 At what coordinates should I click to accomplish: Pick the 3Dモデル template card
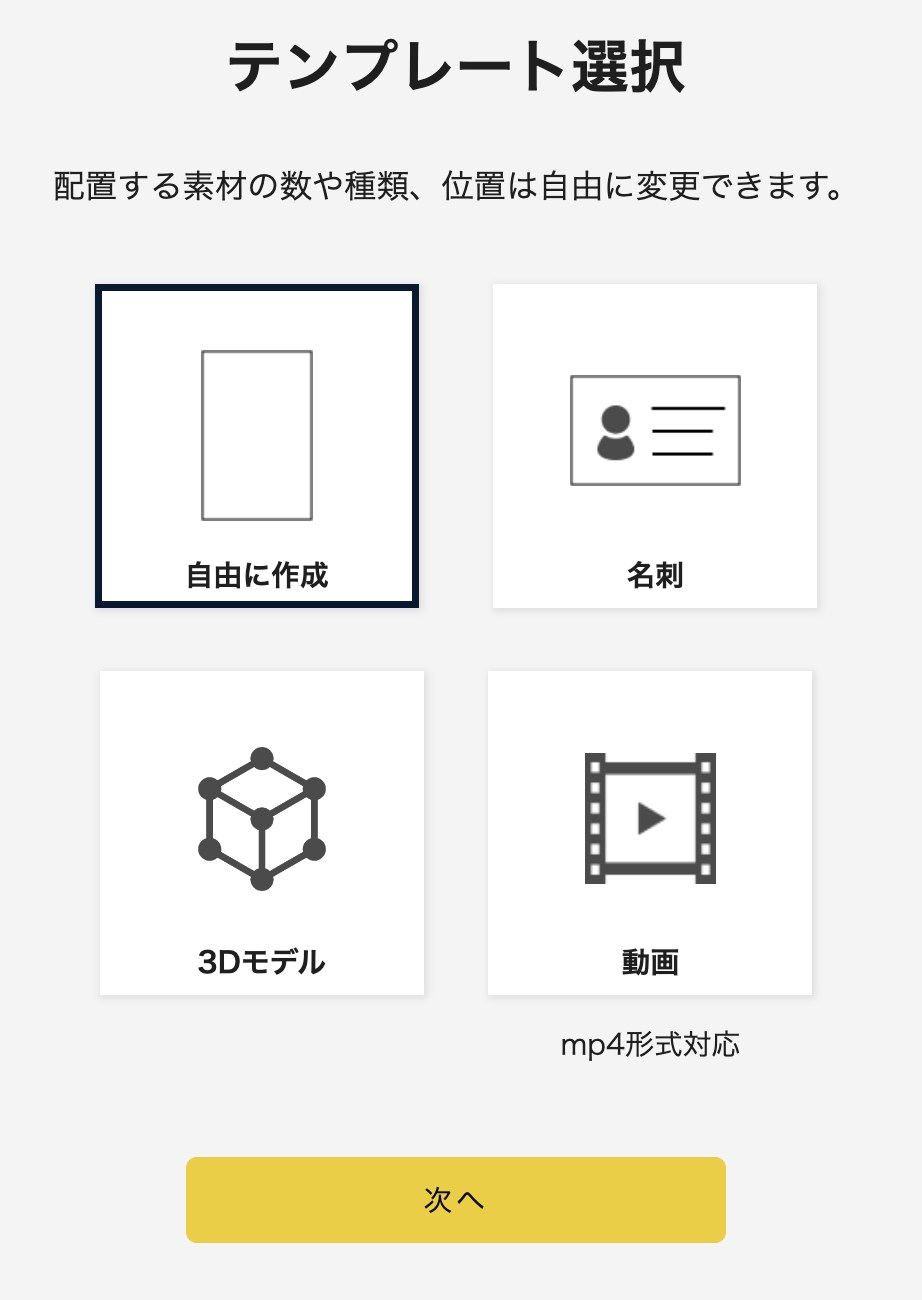pyautogui.click(x=262, y=832)
